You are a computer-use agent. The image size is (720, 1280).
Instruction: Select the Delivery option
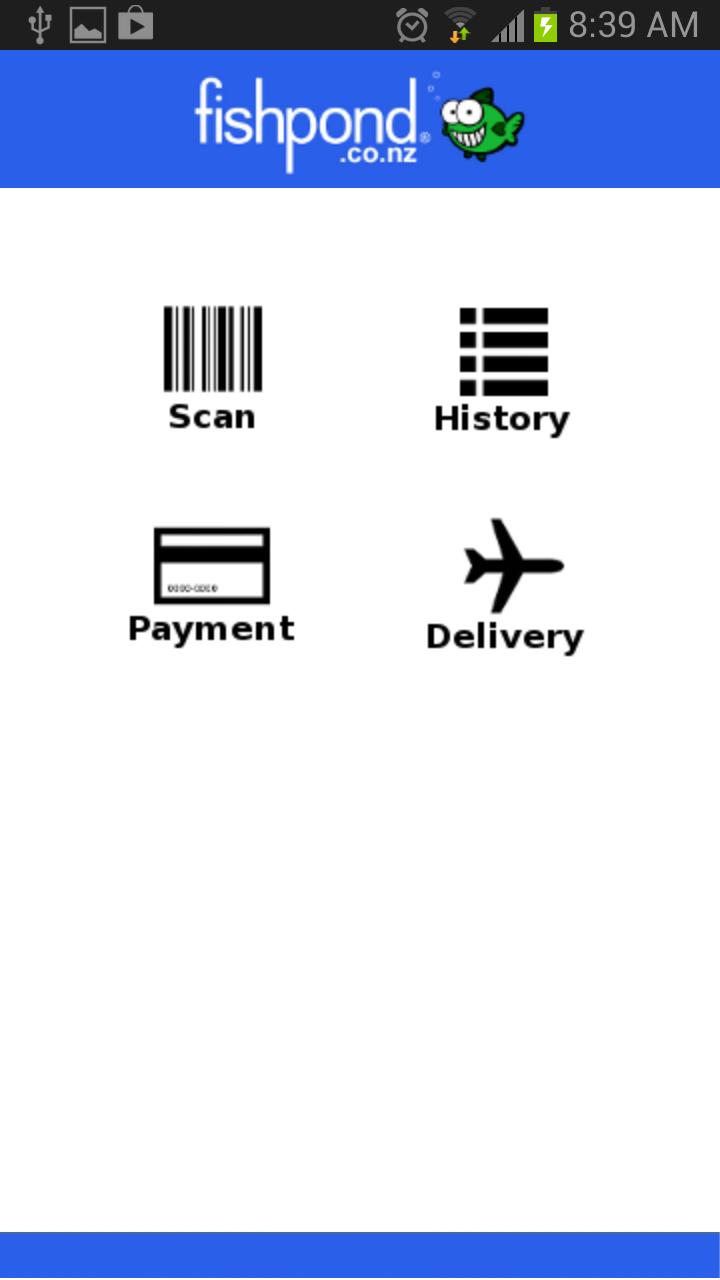coord(505,586)
